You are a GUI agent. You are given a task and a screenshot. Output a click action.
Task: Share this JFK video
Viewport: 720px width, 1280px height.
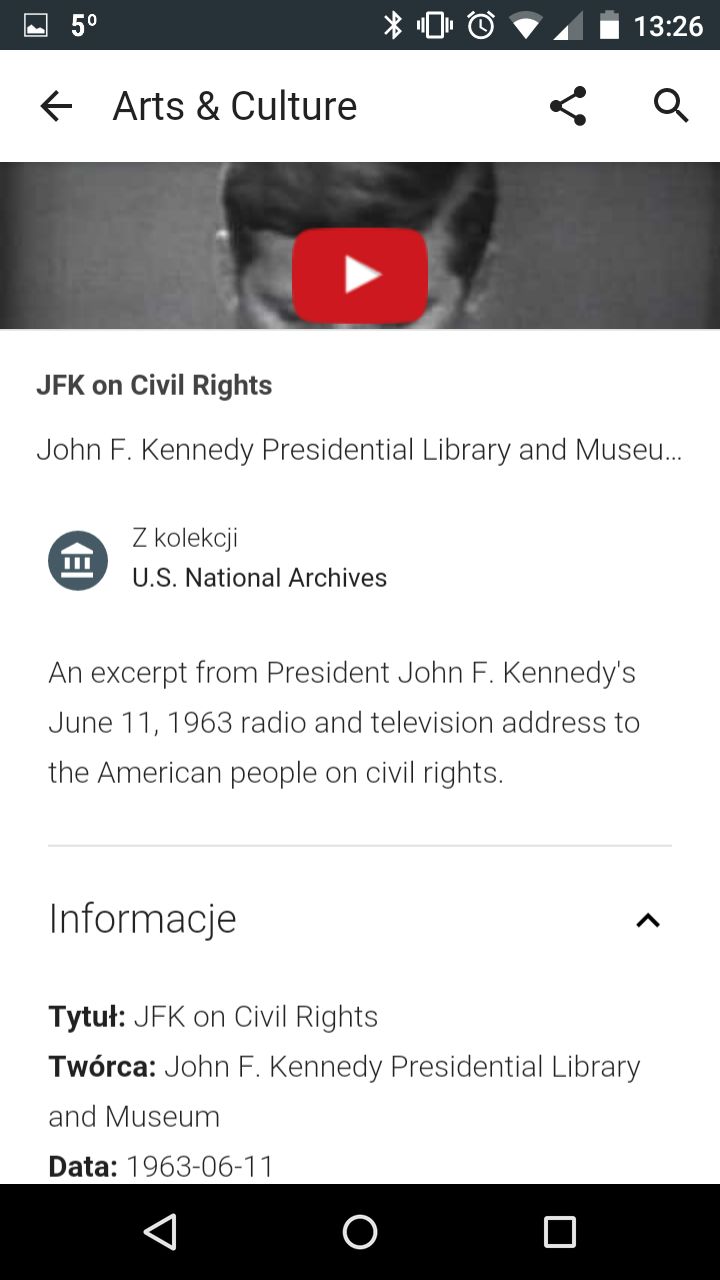568,106
